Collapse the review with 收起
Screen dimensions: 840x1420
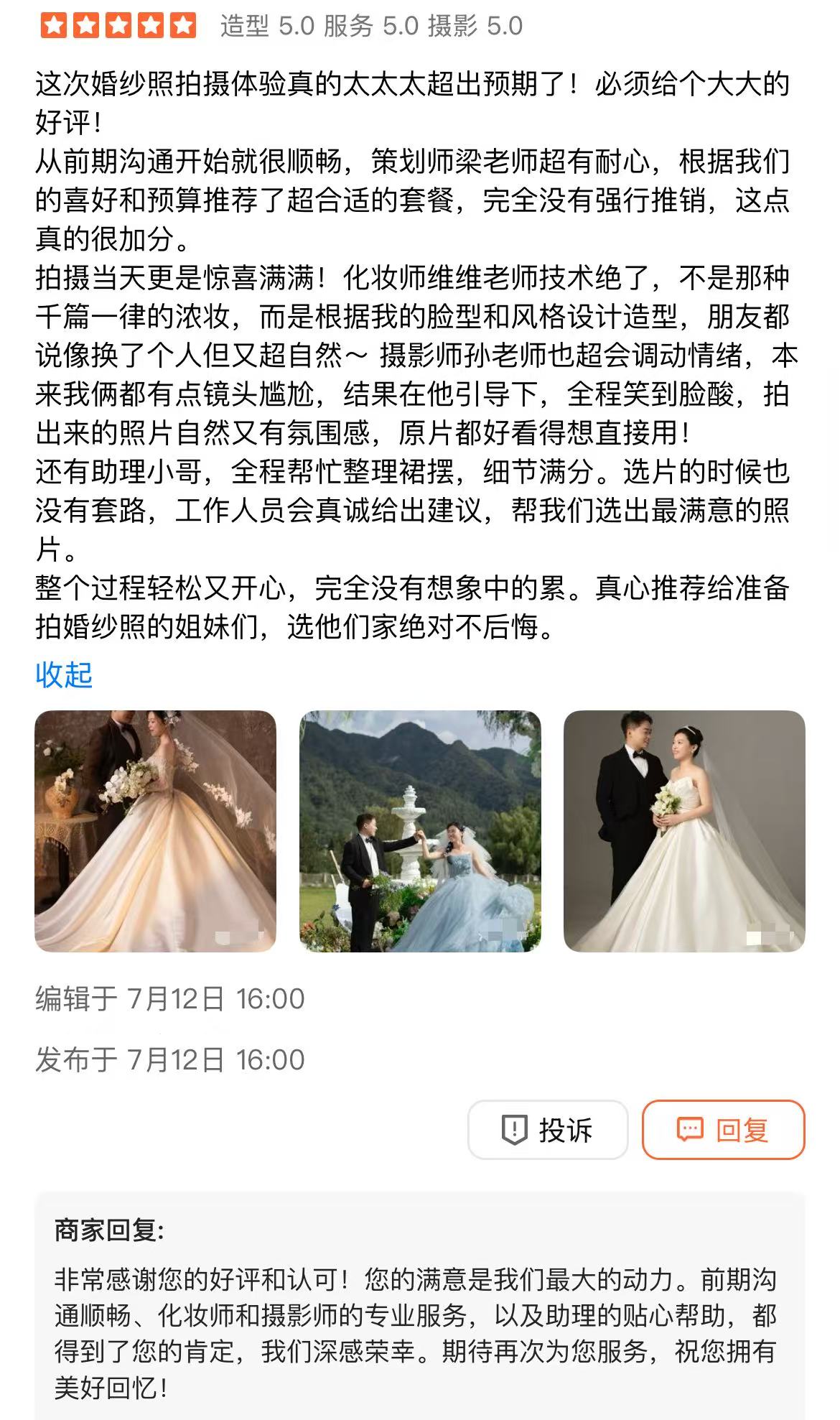(x=64, y=675)
